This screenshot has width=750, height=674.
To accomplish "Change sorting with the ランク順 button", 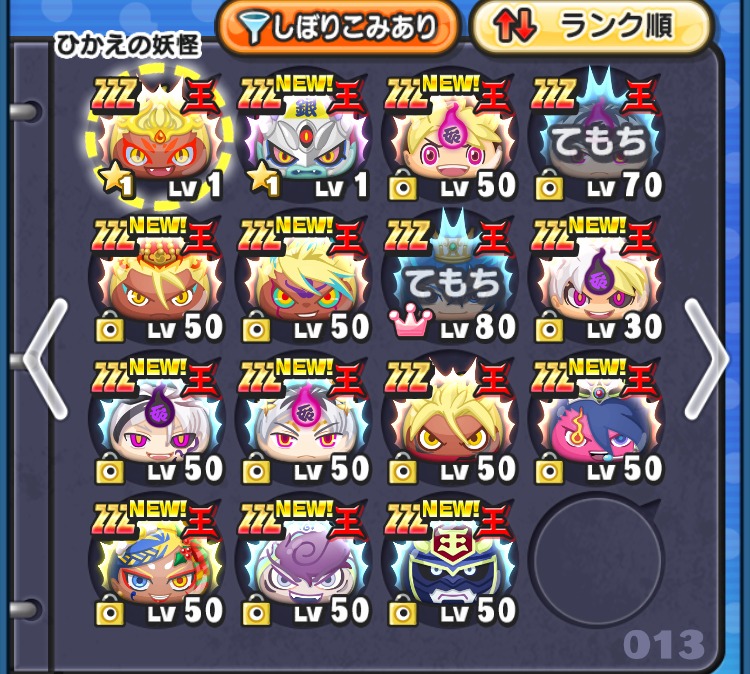I will [x=591, y=27].
